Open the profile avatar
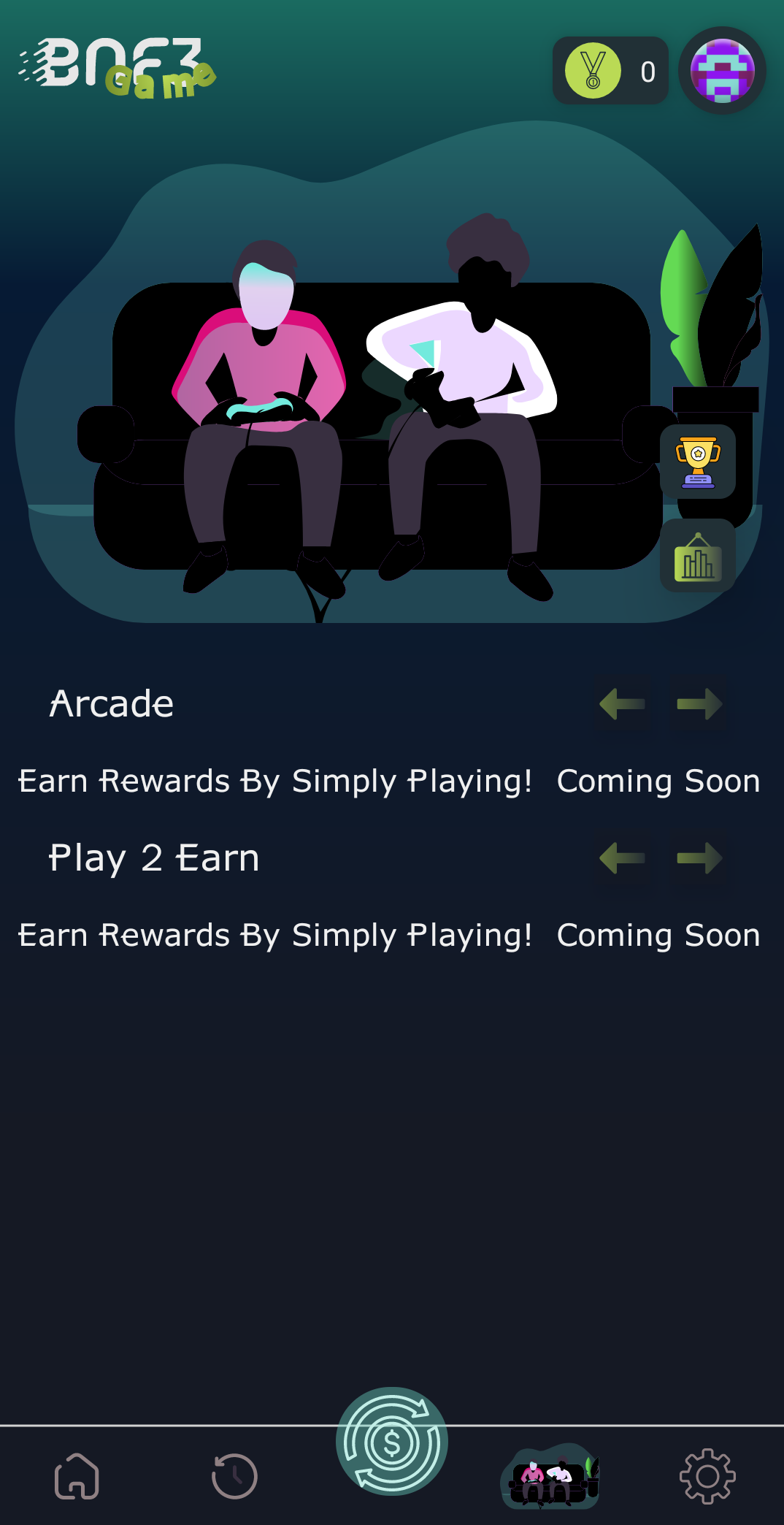Viewport: 784px width, 1525px height. (722, 71)
